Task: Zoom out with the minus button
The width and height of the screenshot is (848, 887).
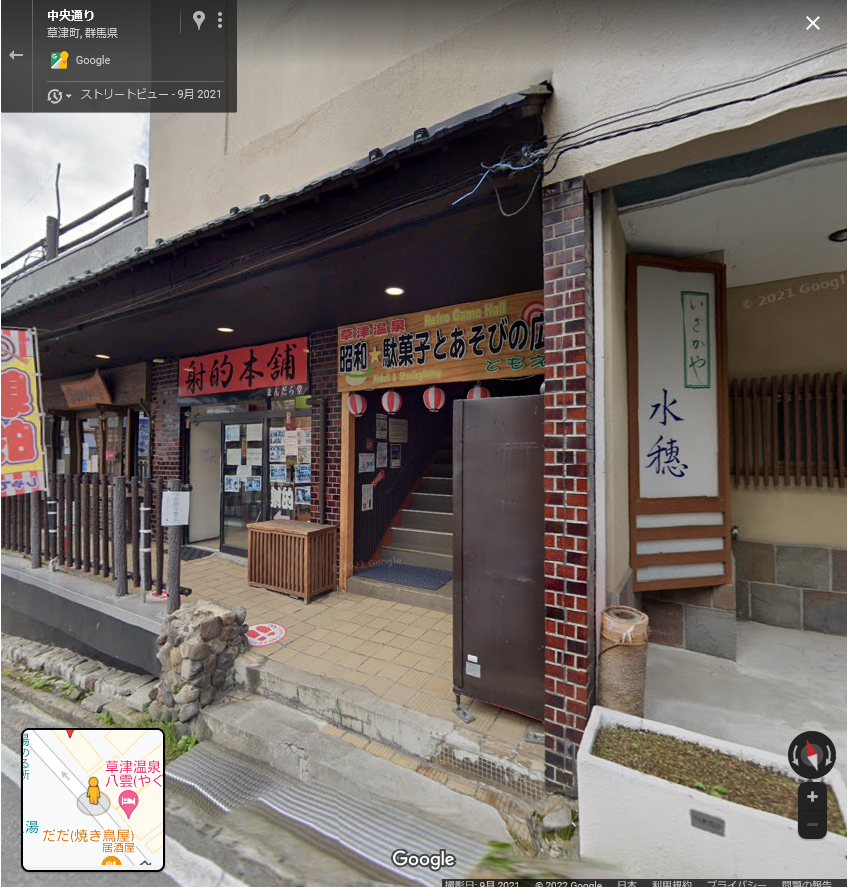Action: tap(812, 824)
